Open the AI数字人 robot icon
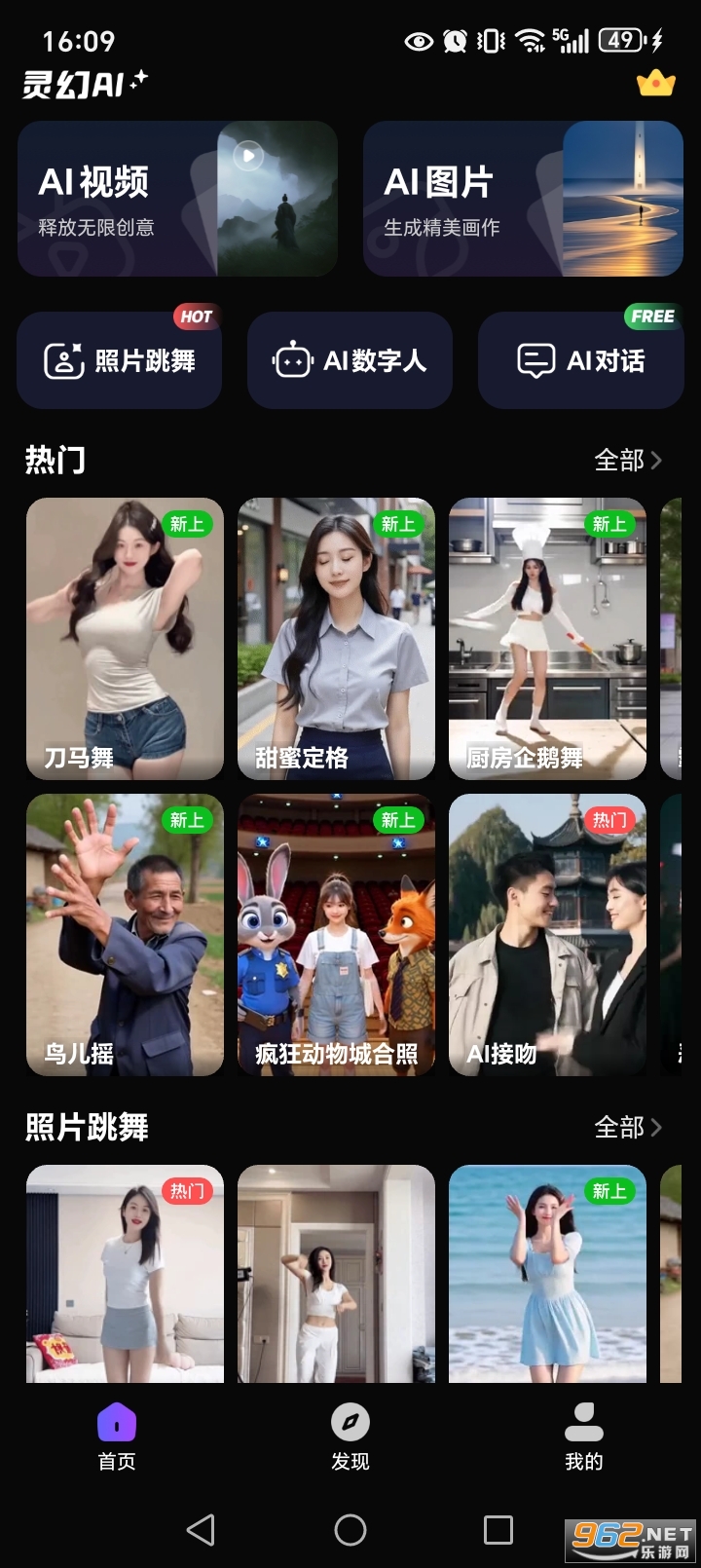The height and width of the screenshot is (1568, 701). (291, 359)
